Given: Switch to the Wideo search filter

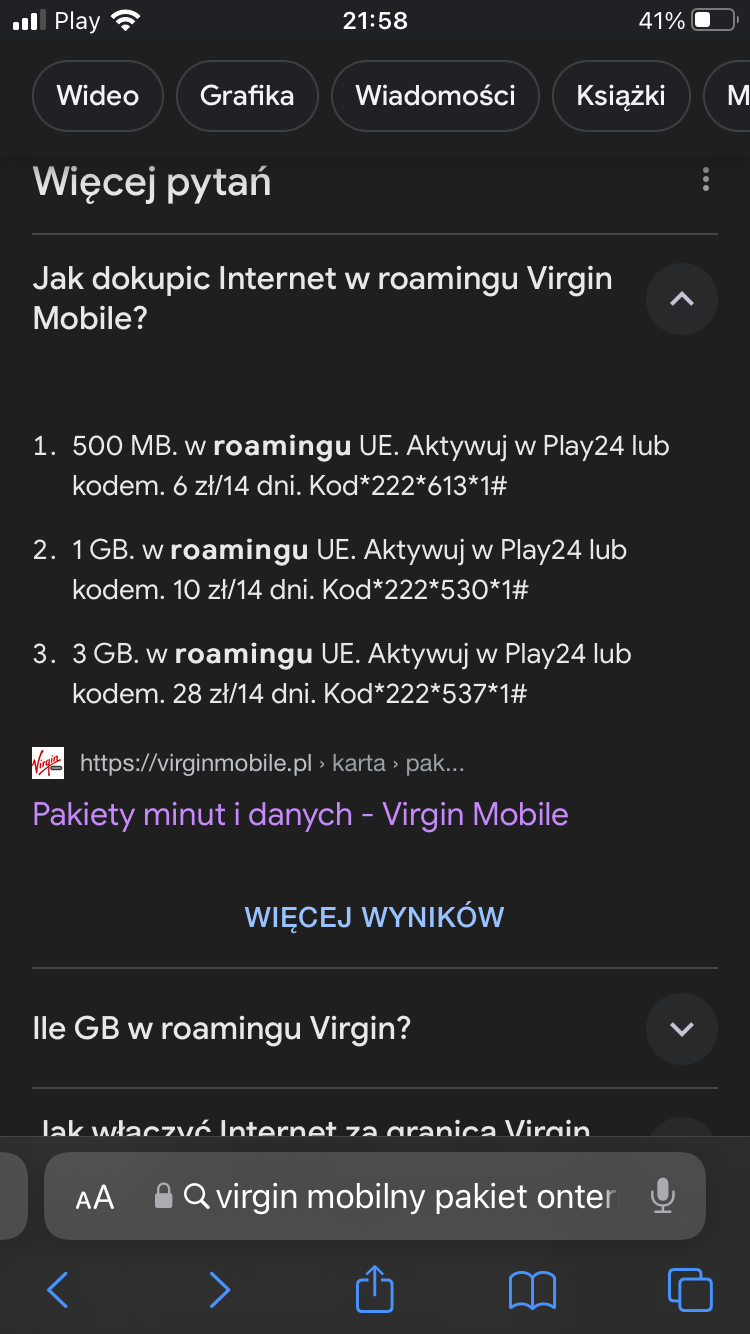Looking at the screenshot, I should pyautogui.click(x=97, y=96).
